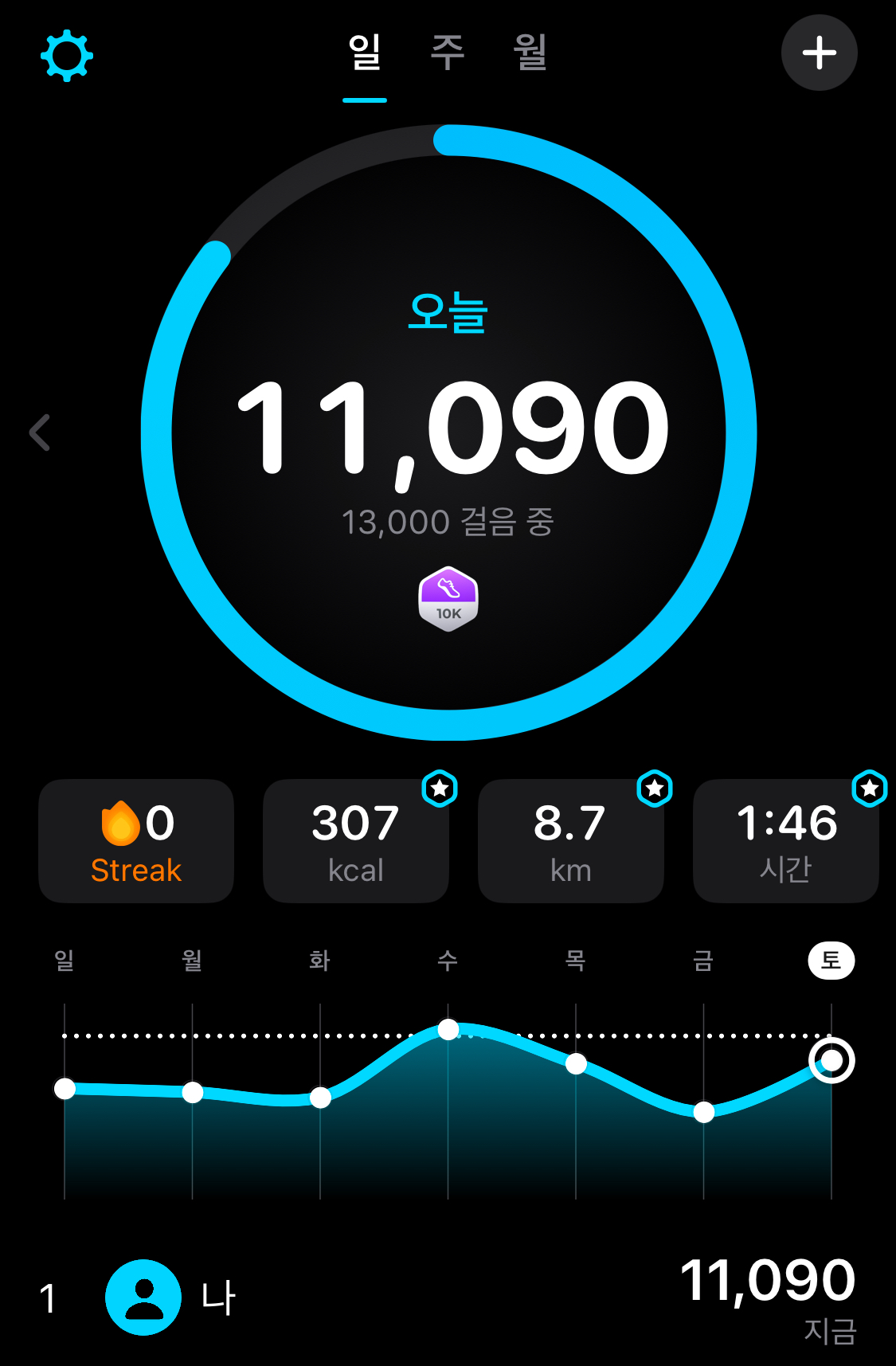The width and height of the screenshot is (896, 1366).
Task: Select the 일 tab
Action: [365, 53]
